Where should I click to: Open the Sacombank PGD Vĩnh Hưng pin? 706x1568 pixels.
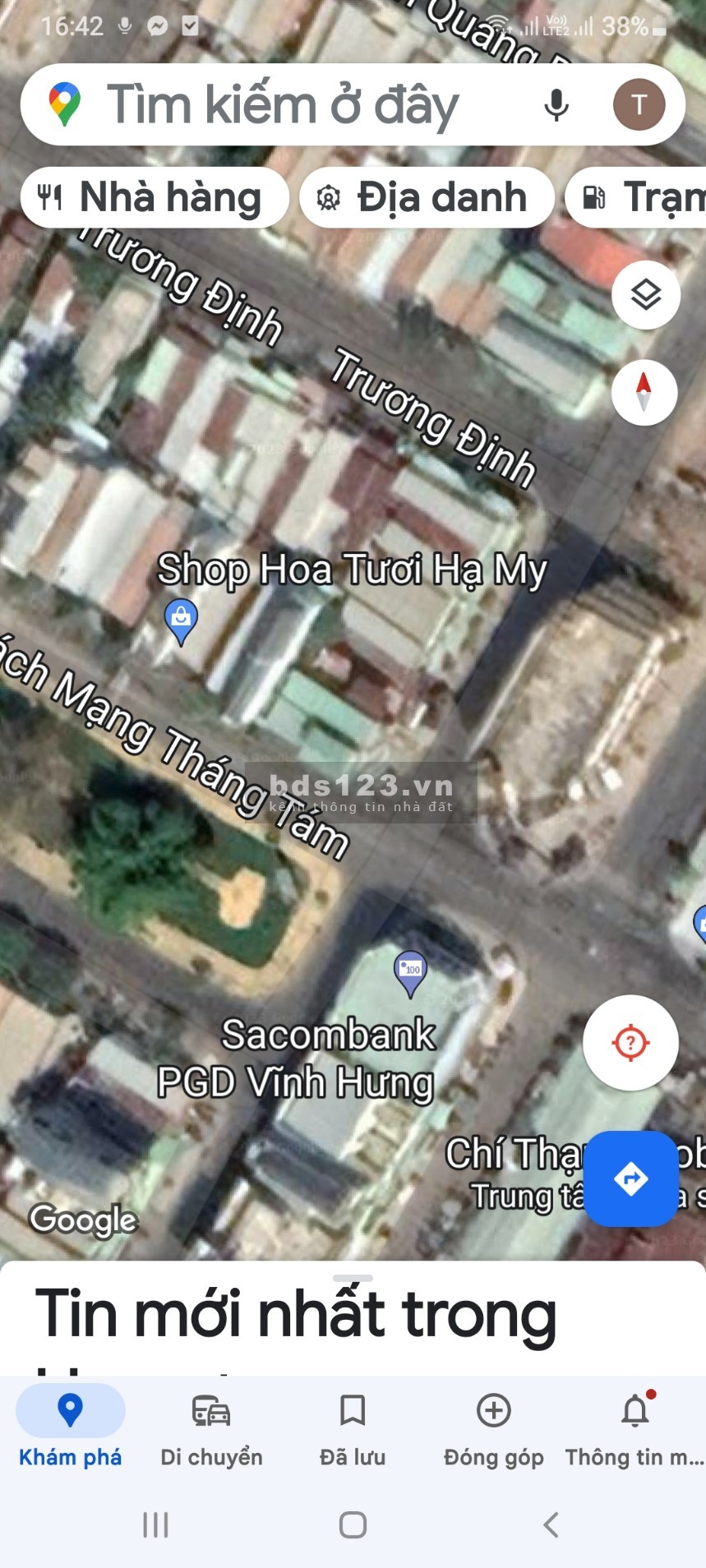pos(410,971)
